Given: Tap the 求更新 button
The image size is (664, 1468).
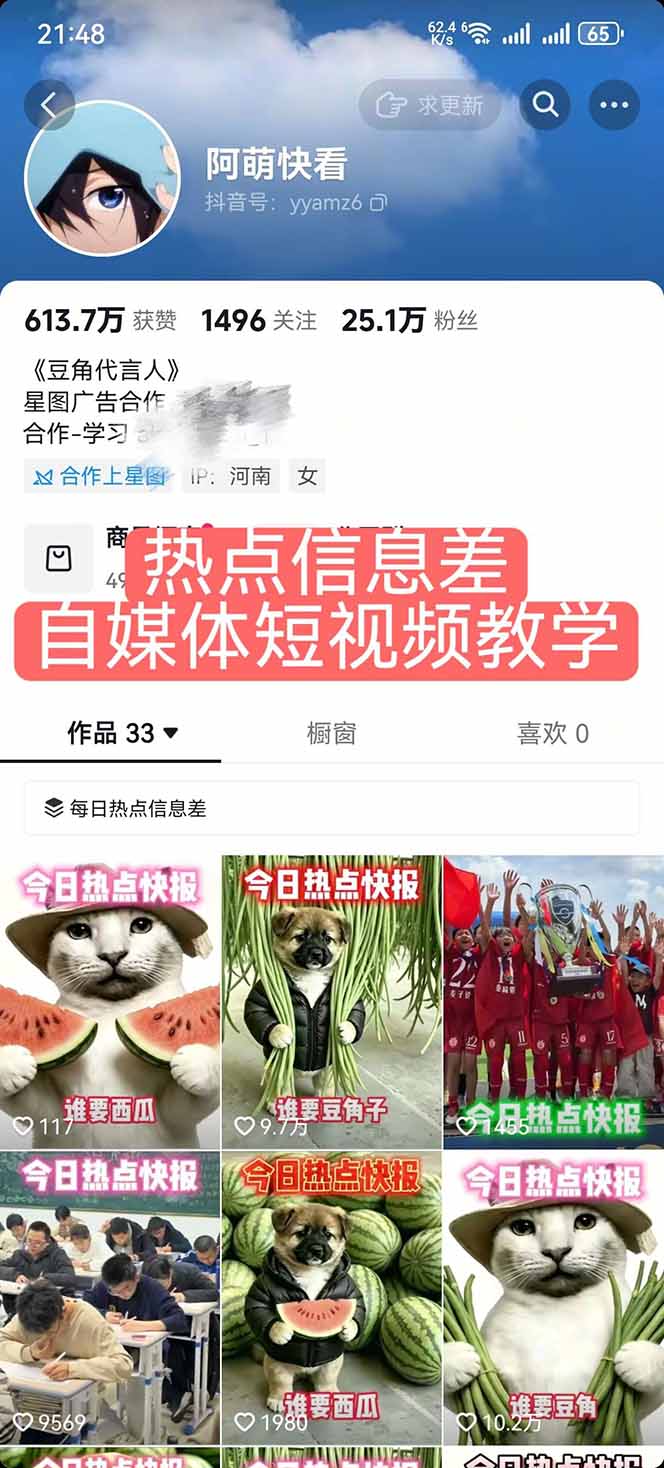Looking at the screenshot, I should click(x=430, y=104).
